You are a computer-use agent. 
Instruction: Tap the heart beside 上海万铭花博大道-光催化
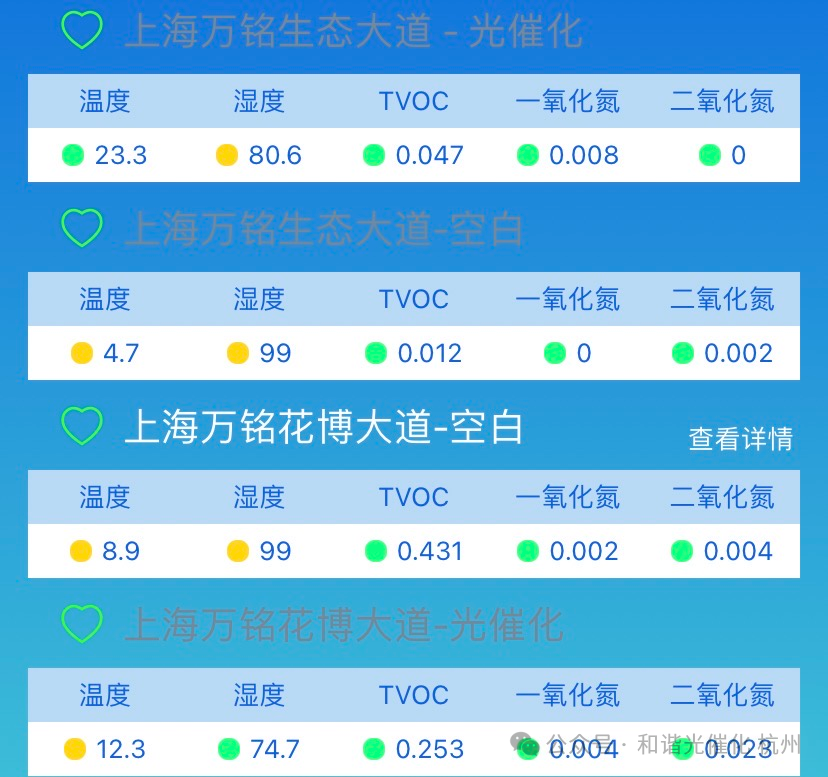click(82, 624)
